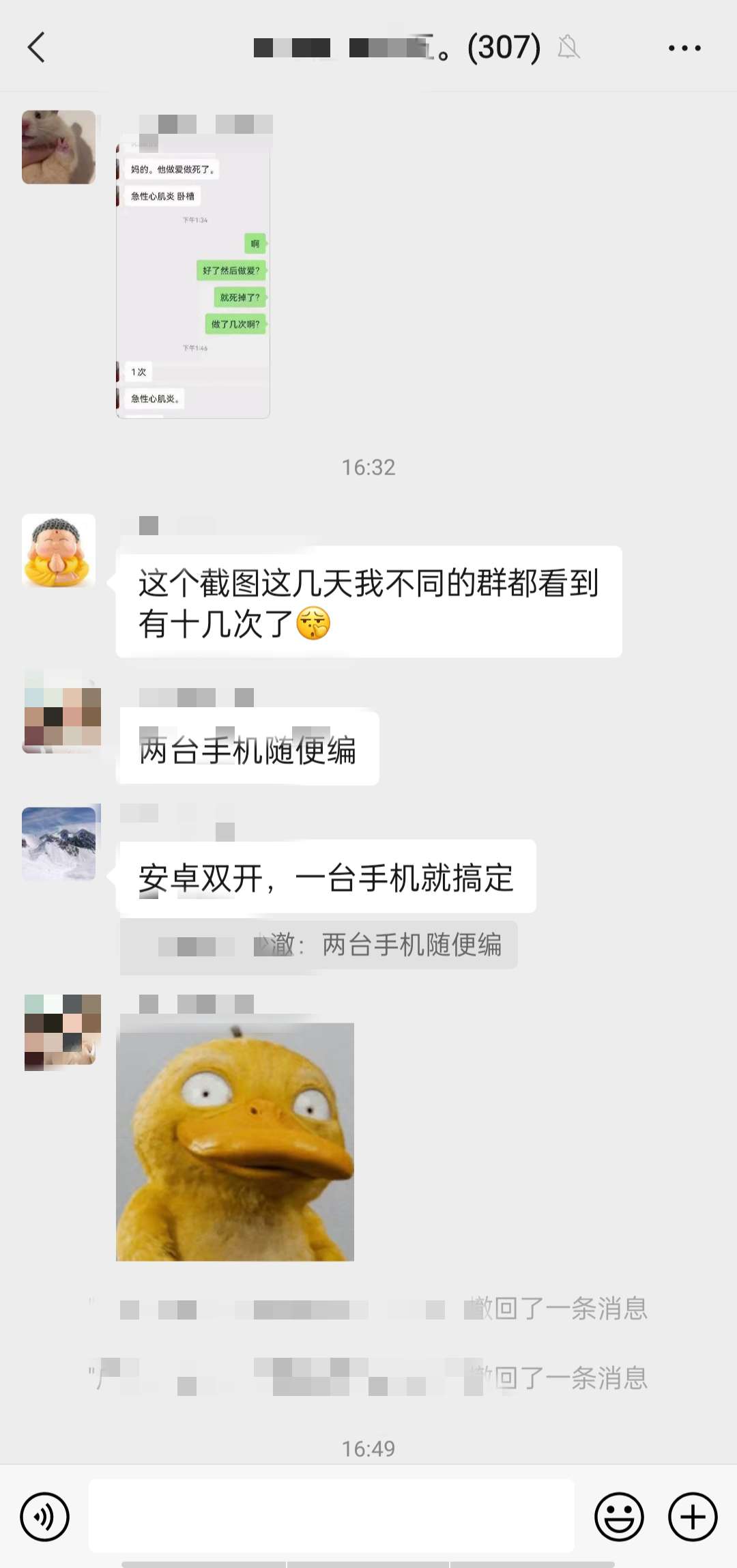The image size is (737, 1568).
Task: Open the emoji sticker panel
Action: 619,1517
